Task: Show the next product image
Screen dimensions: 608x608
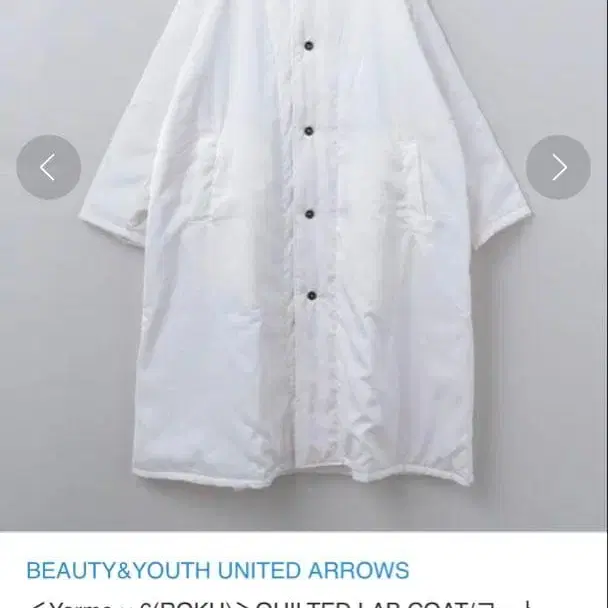Action: [559, 167]
